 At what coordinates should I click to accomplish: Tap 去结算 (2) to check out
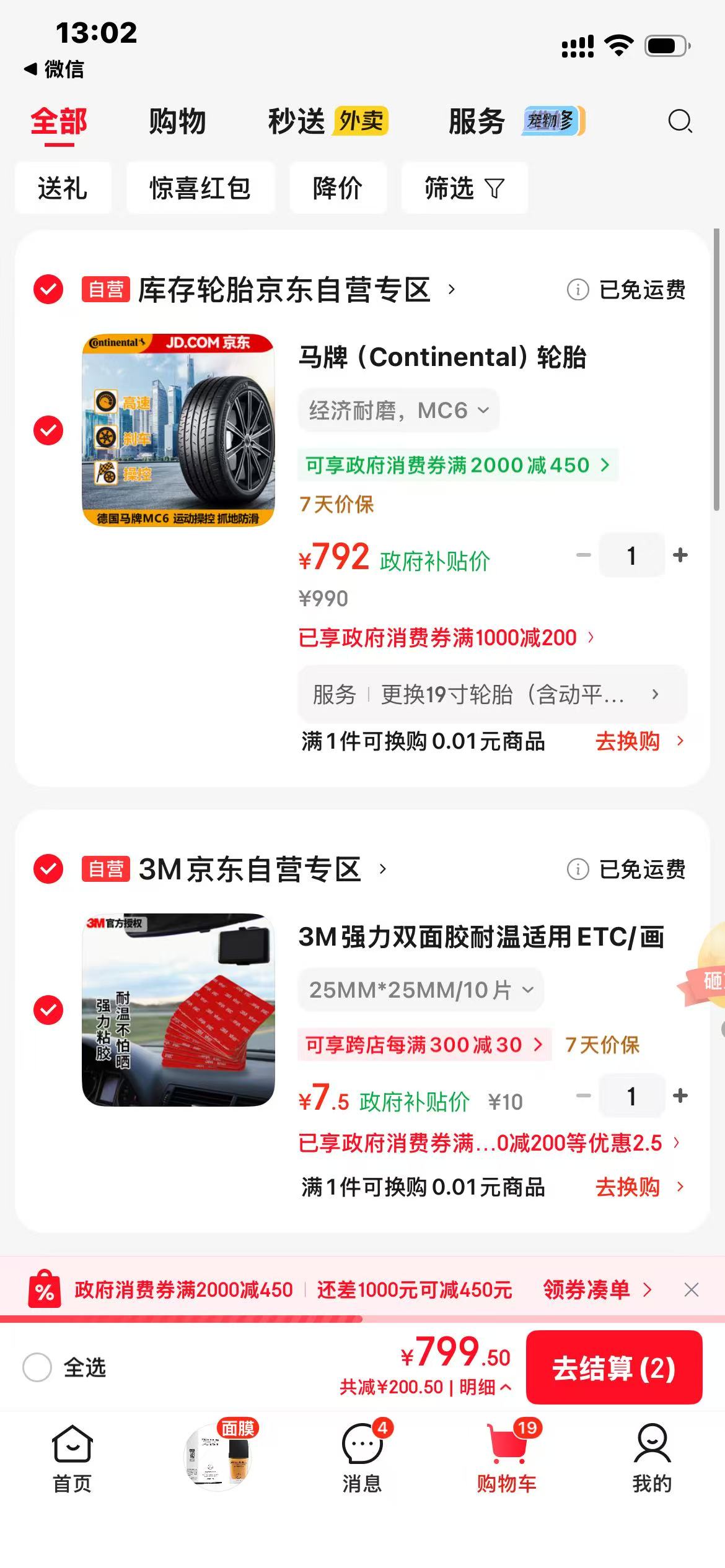tap(614, 1367)
